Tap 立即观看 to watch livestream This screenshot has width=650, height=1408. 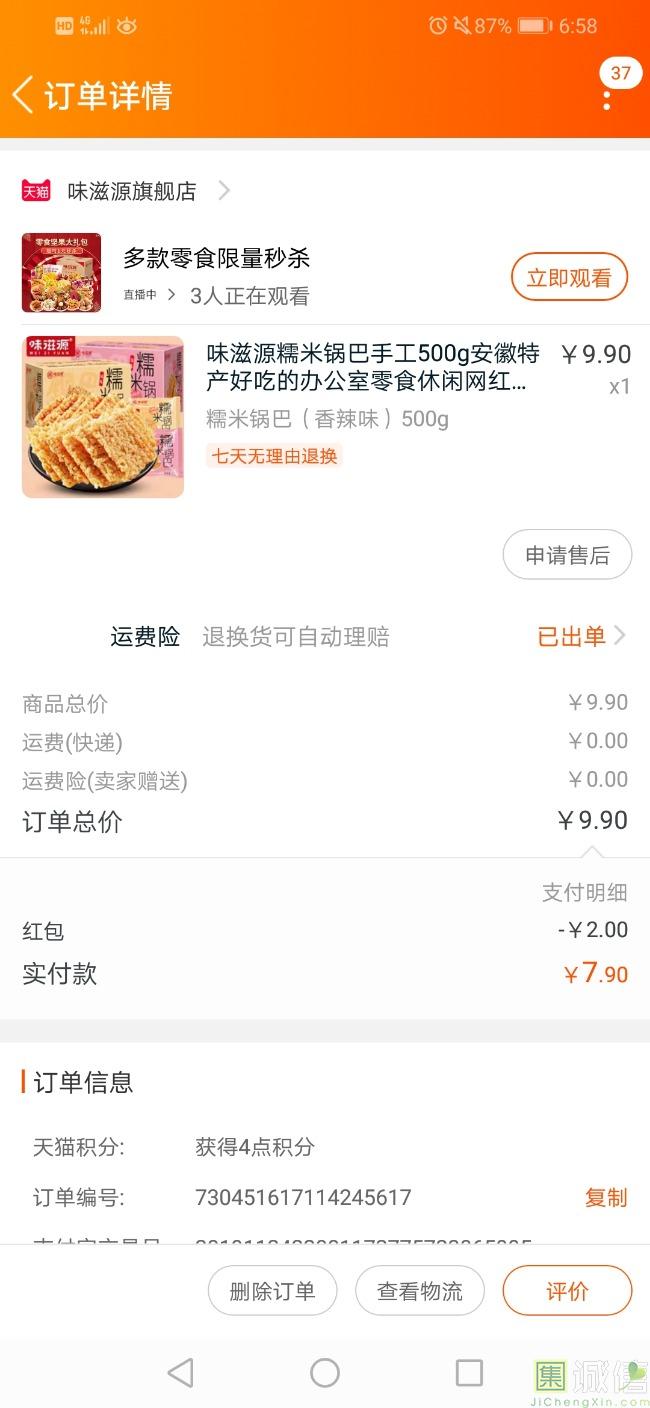click(x=568, y=277)
